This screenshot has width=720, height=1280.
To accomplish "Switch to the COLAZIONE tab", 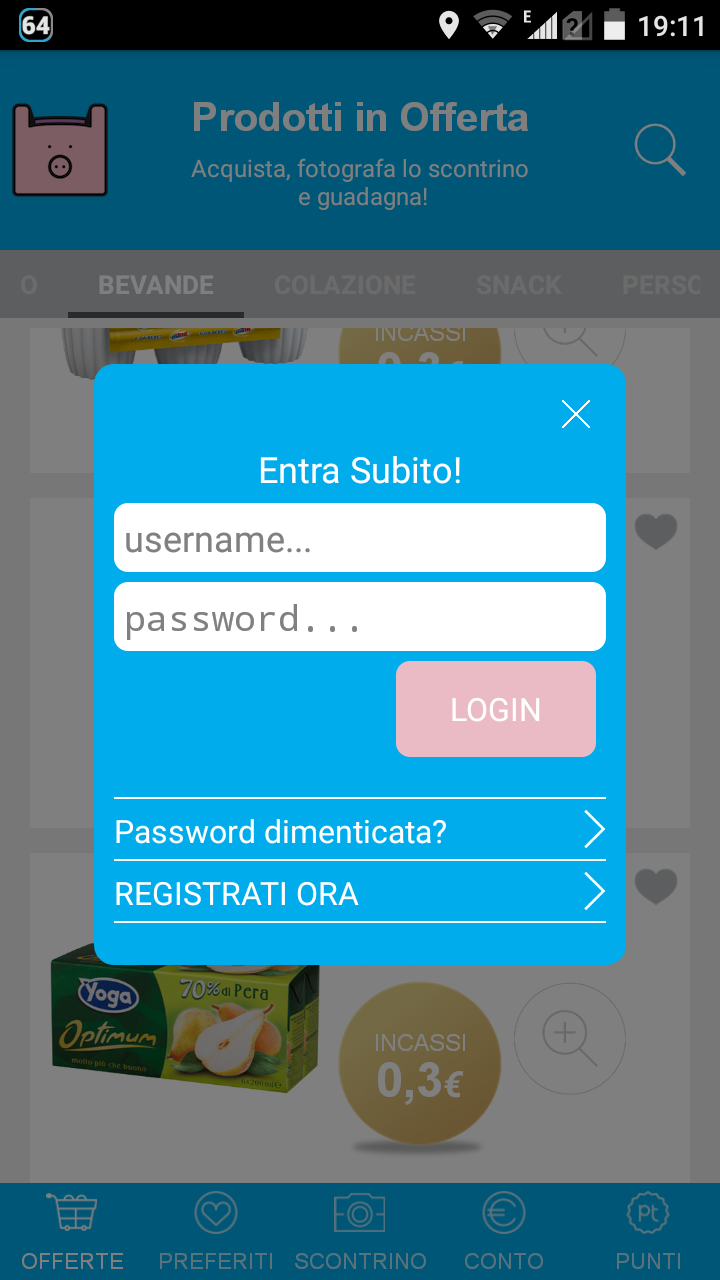I will (345, 285).
